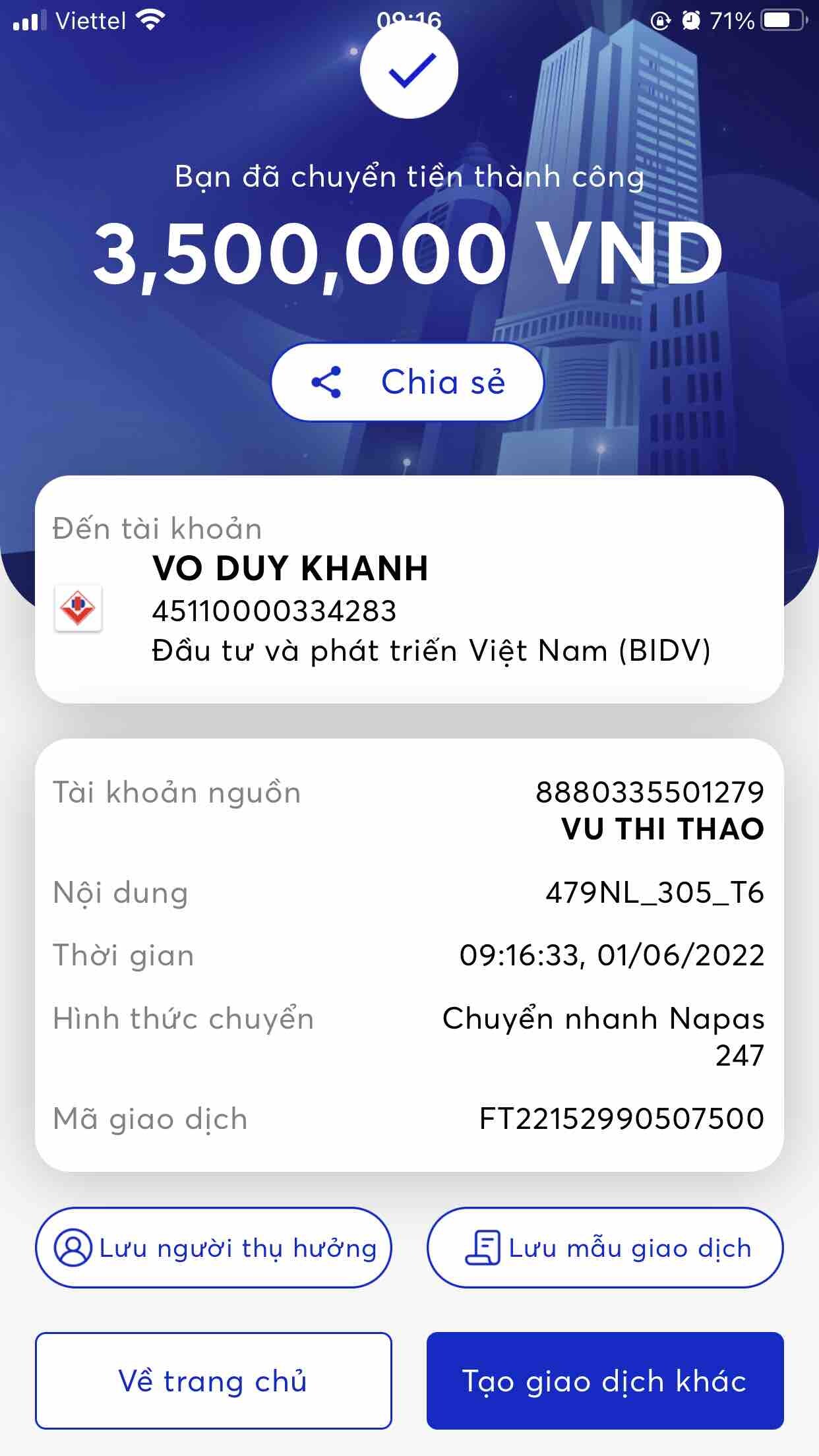Save template with Lưu mẫu giao dịch
Image resolution: width=819 pixels, height=1456 pixels.
pyautogui.click(x=605, y=1248)
